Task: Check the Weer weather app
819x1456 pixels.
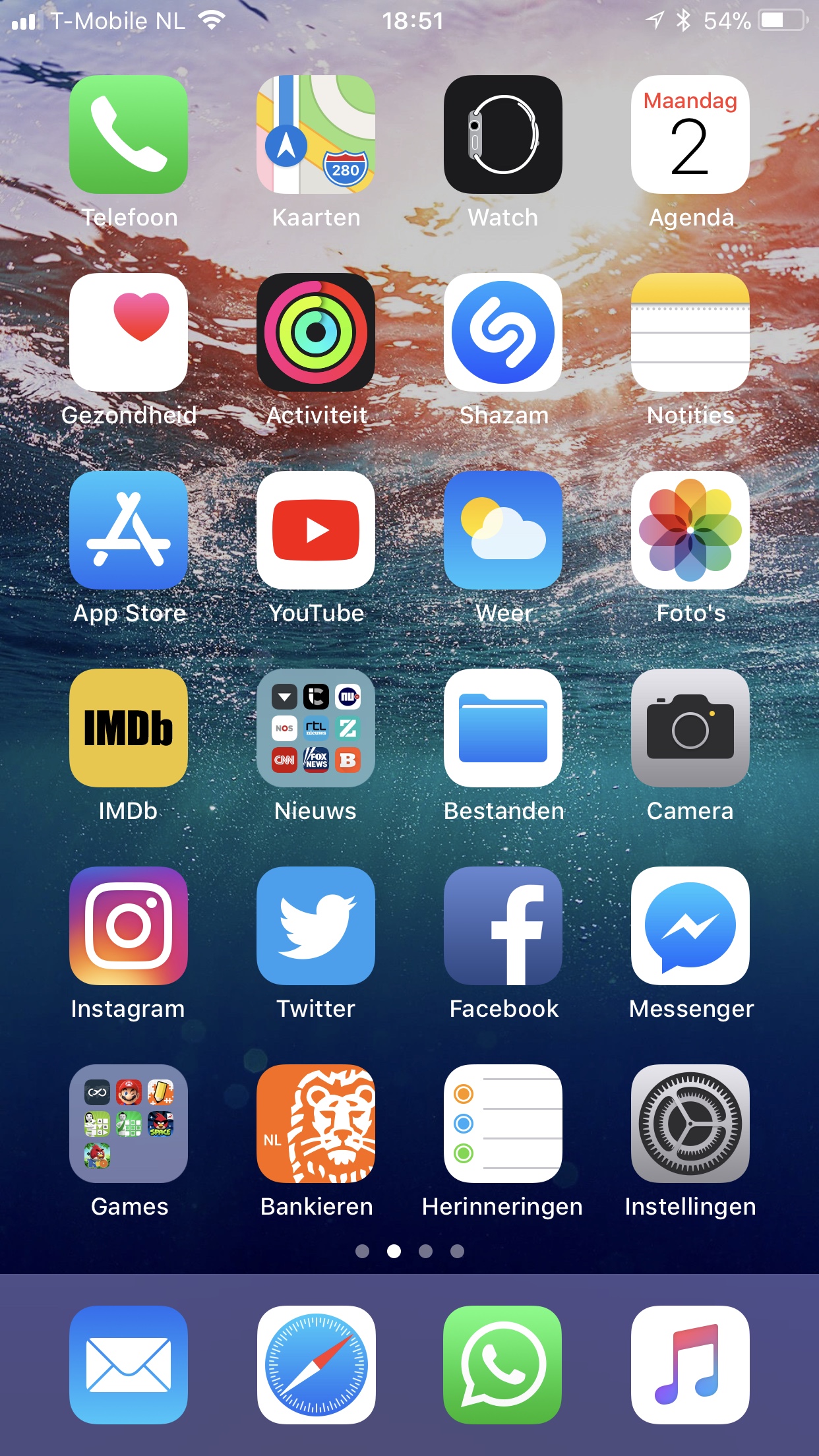Action: tap(503, 530)
